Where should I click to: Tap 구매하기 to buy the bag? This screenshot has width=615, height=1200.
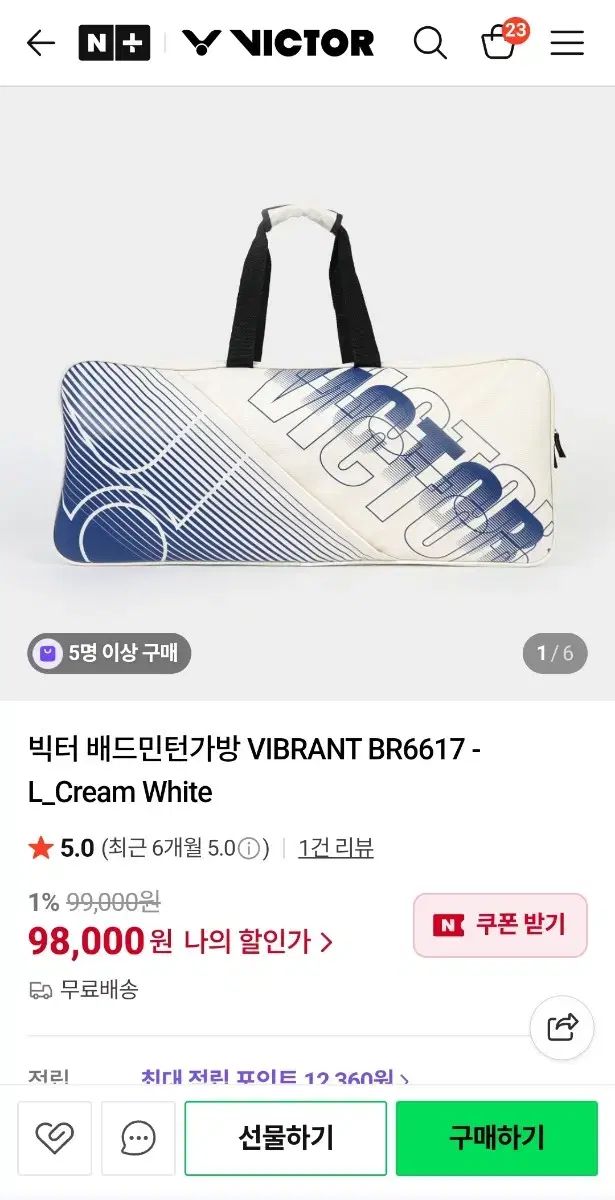point(496,1138)
